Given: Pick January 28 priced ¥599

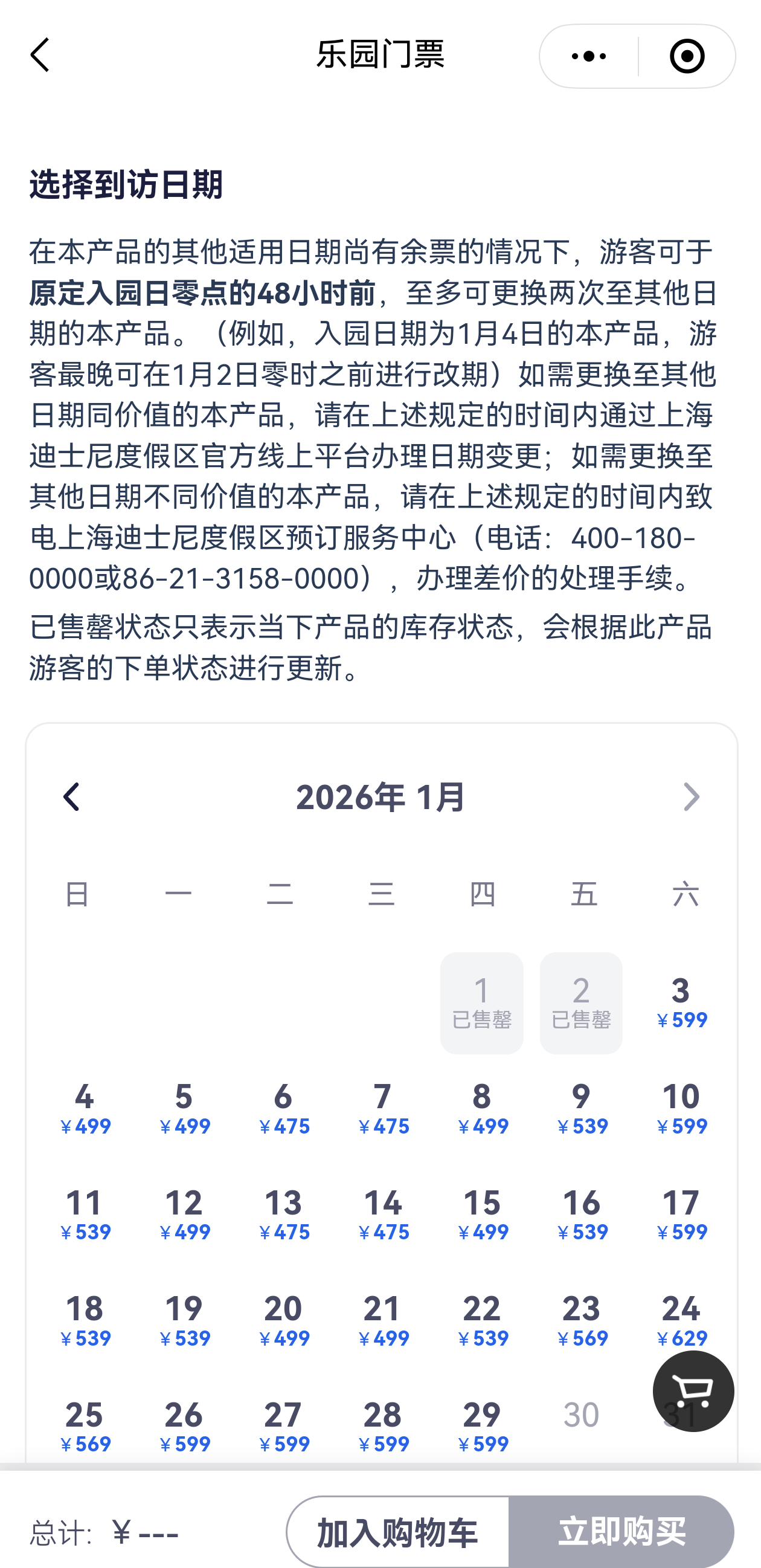Looking at the screenshot, I should pos(384,1426).
